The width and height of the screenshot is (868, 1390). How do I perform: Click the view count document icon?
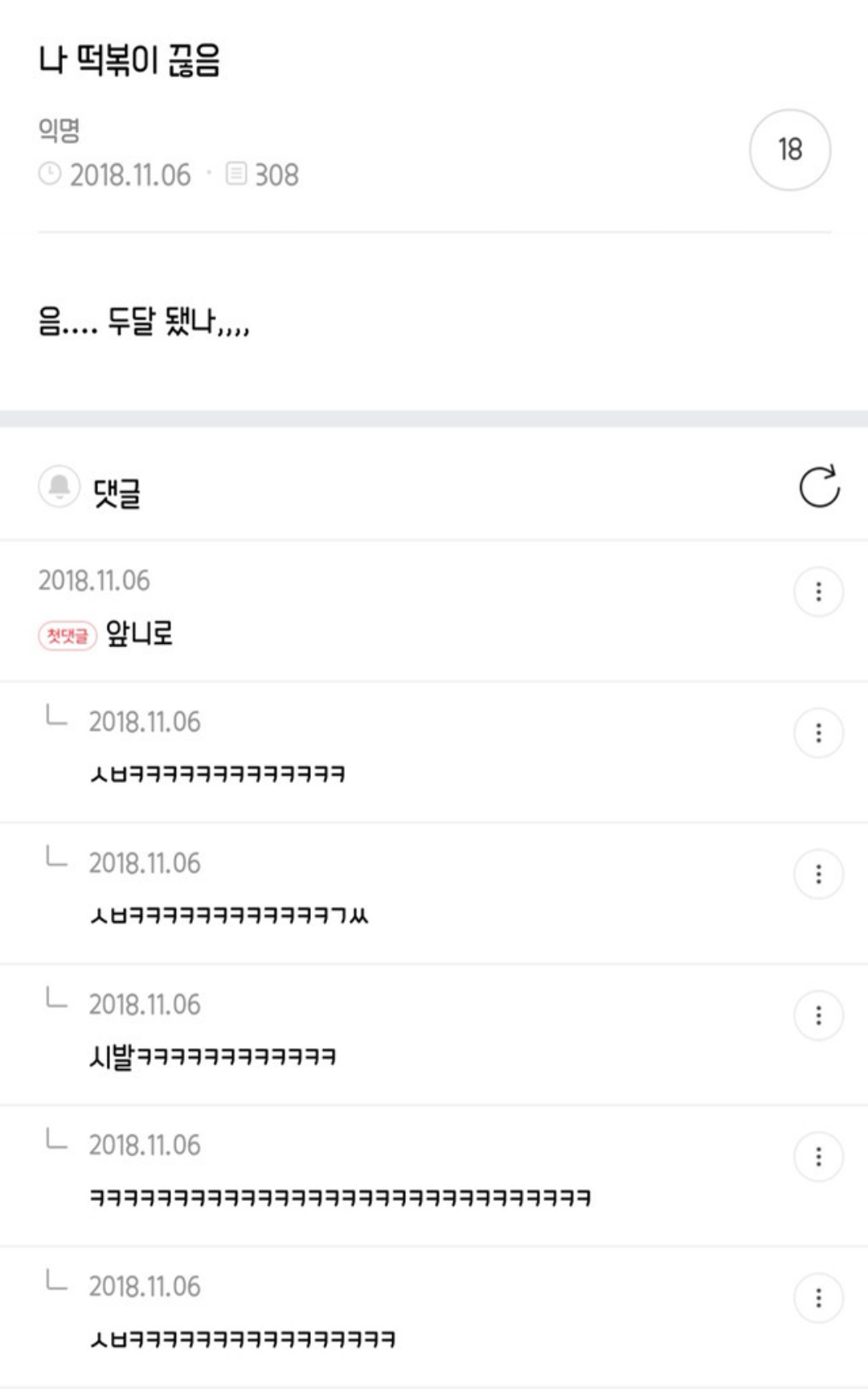(x=237, y=173)
